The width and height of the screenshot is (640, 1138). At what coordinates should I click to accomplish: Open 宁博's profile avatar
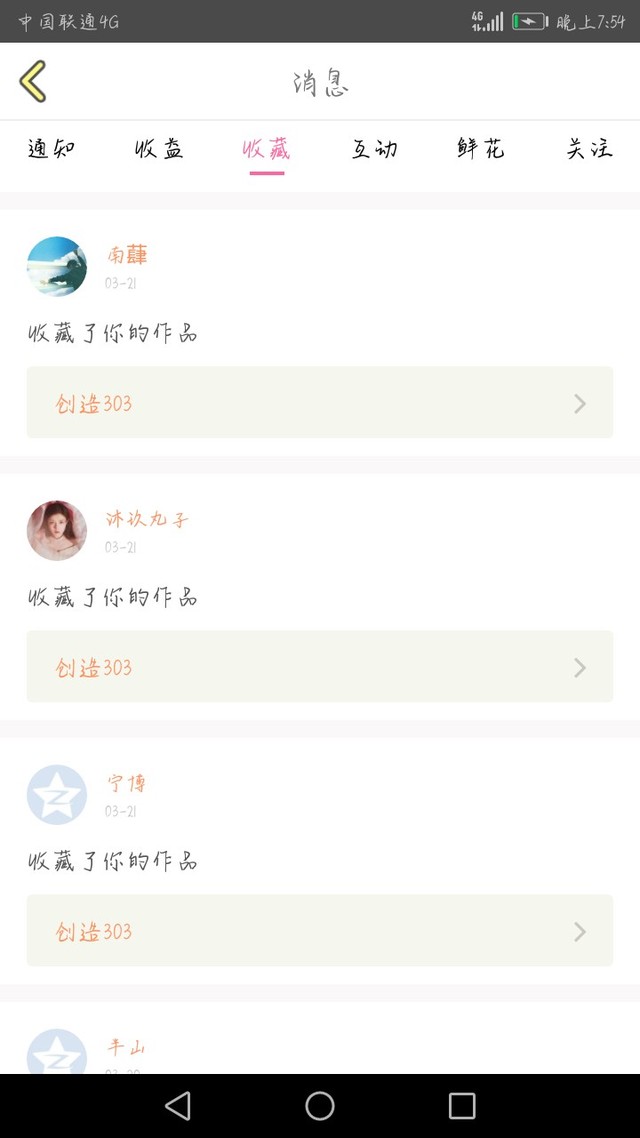coord(57,794)
